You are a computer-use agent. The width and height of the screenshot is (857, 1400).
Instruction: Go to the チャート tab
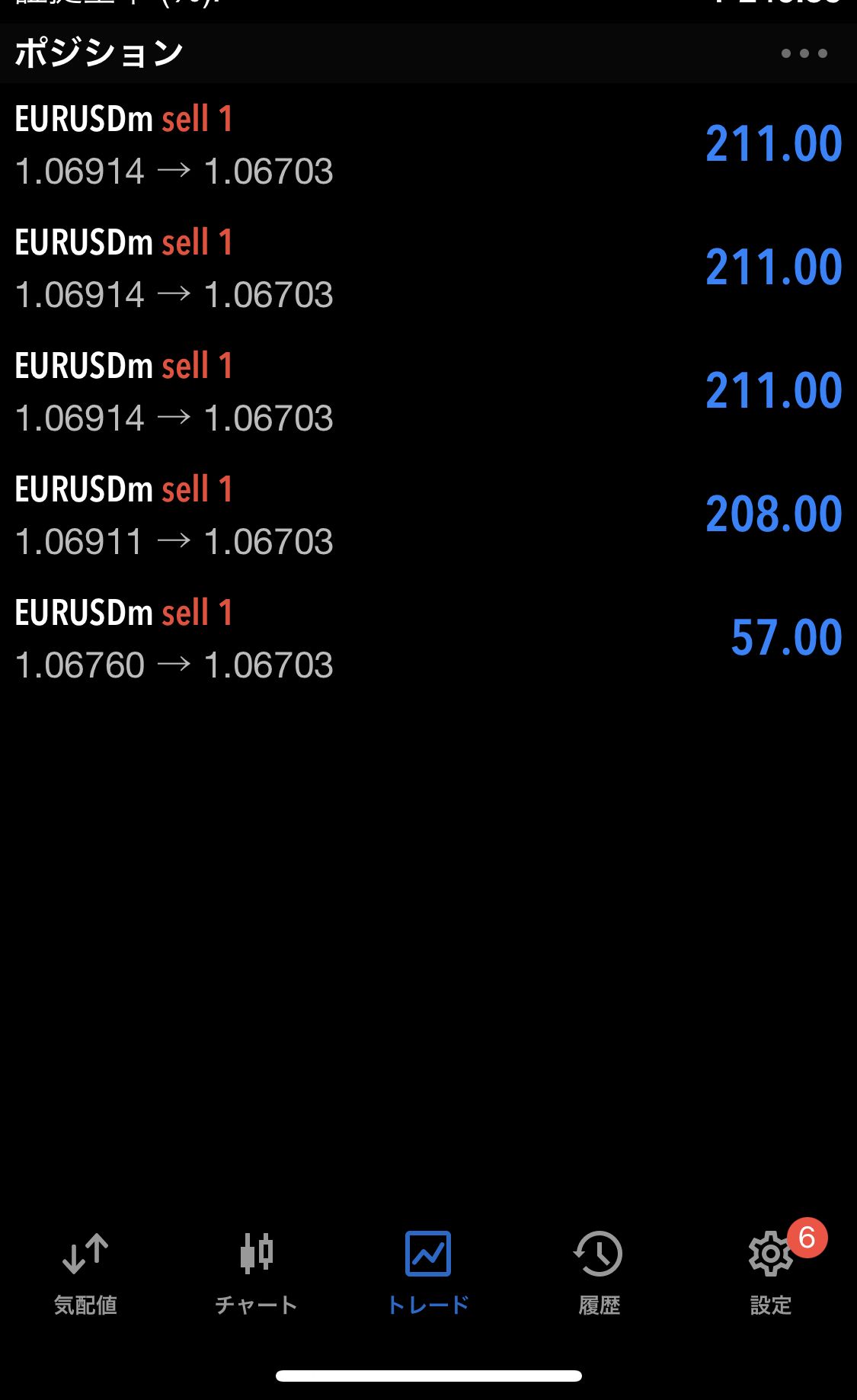click(x=257, y=1273)
